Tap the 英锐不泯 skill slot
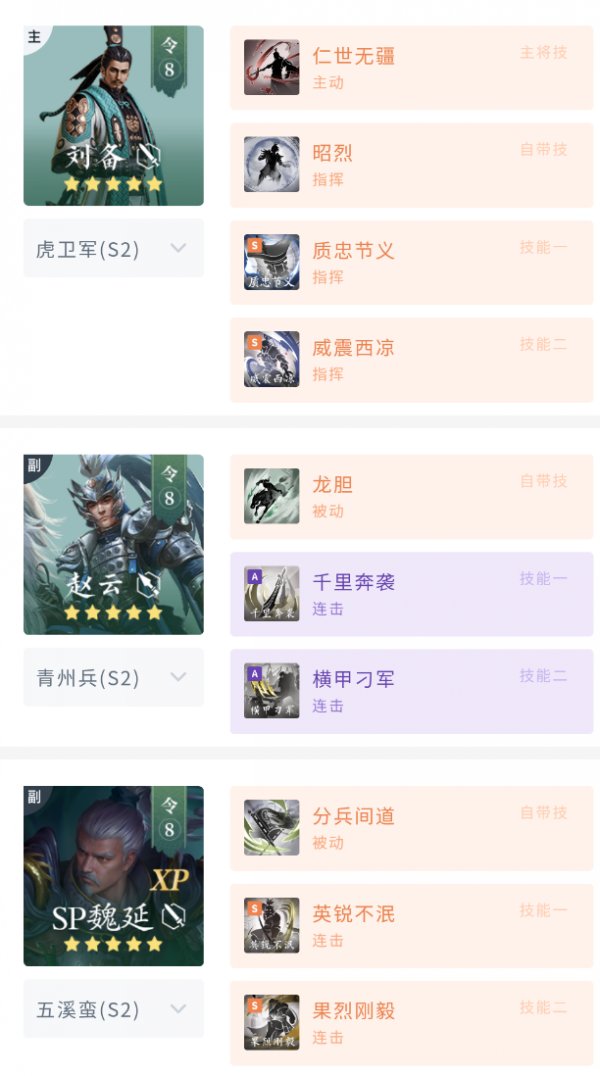 click(411, 925)
